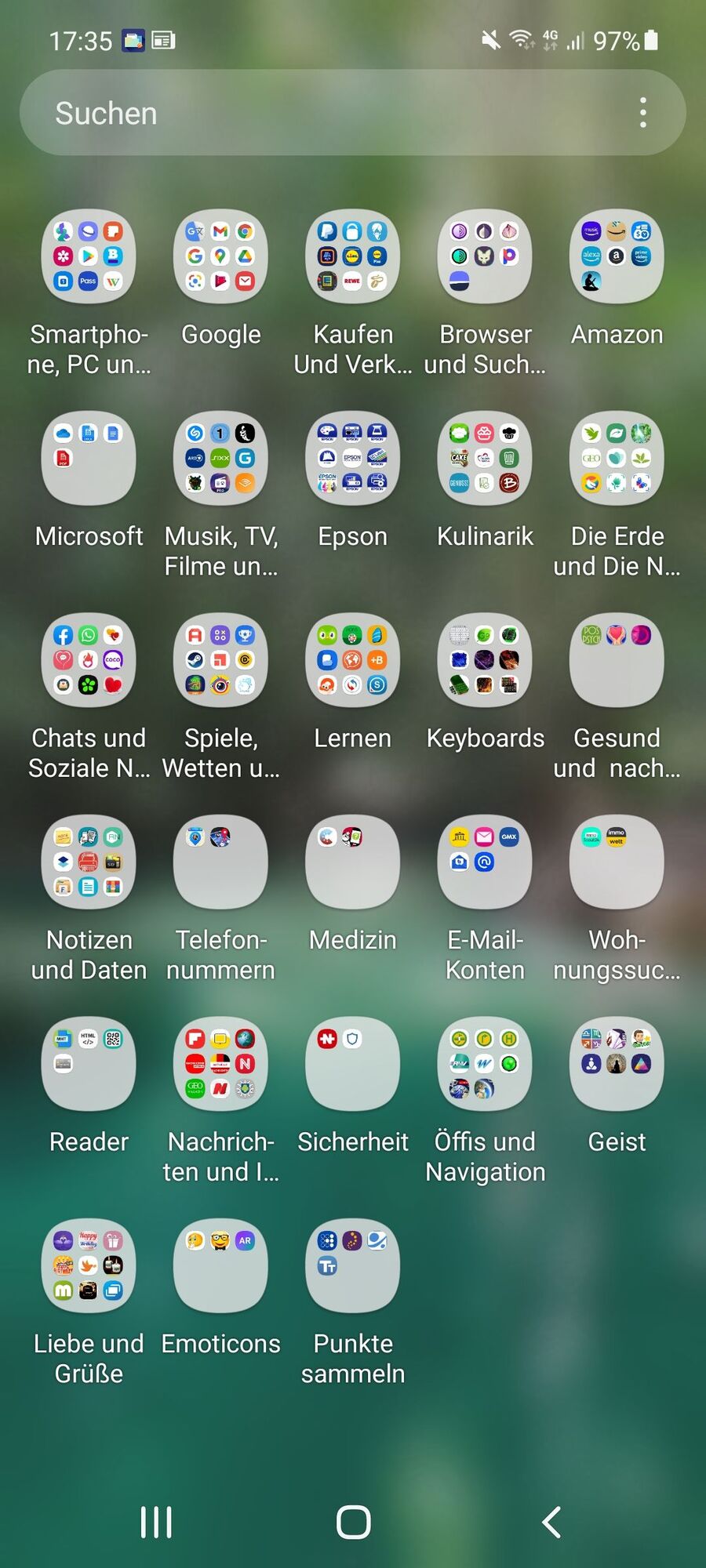Open the three-dot overflow menu

pyautogui.click(x=642, y=113)
